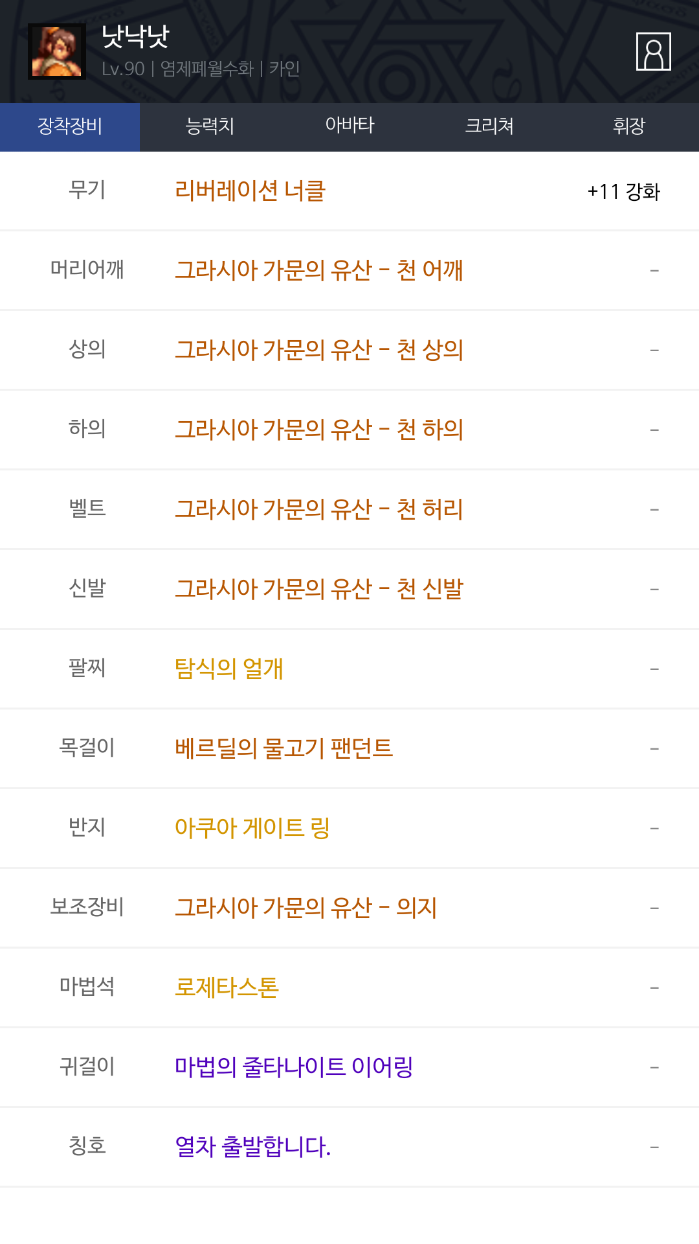The height and width of the screenshot is (1244, 699).
Task: View bracelet item 탐식의 얼개
Action: pyautogui.click(x=229, y=668)
